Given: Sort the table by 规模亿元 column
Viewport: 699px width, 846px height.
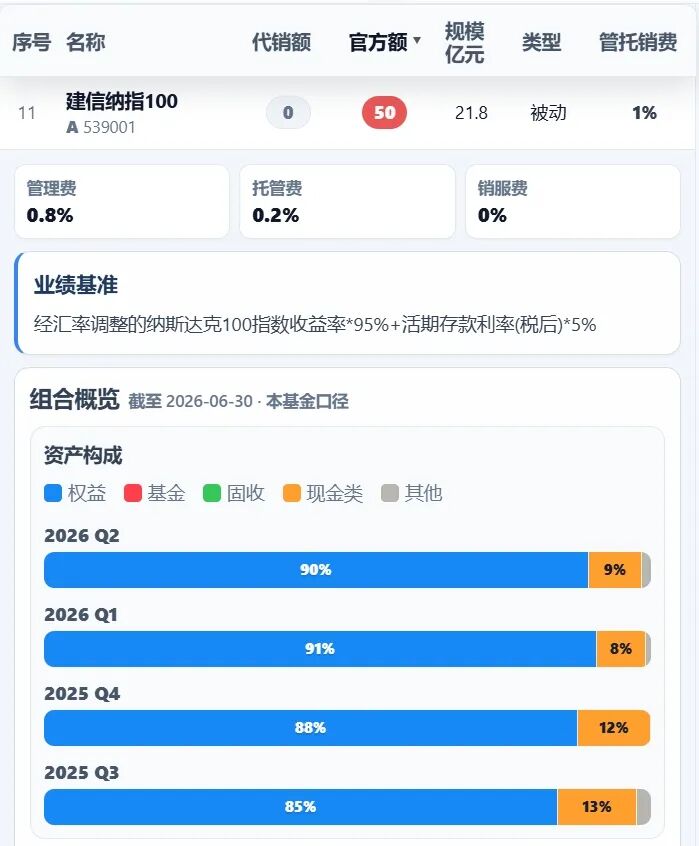Looking at the screenshot, I should (x=464, y=43).
